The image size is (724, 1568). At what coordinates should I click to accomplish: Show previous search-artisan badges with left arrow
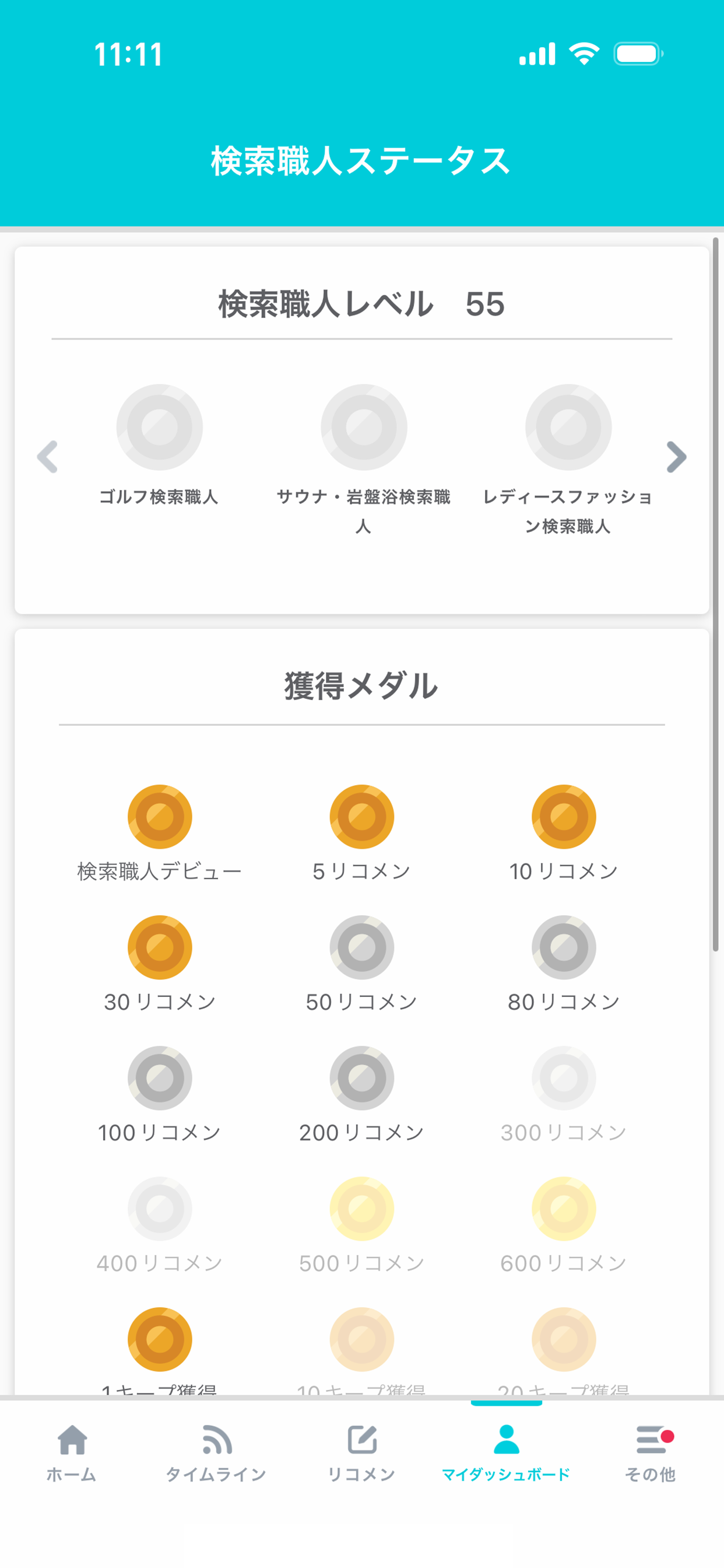coord(47,457)
